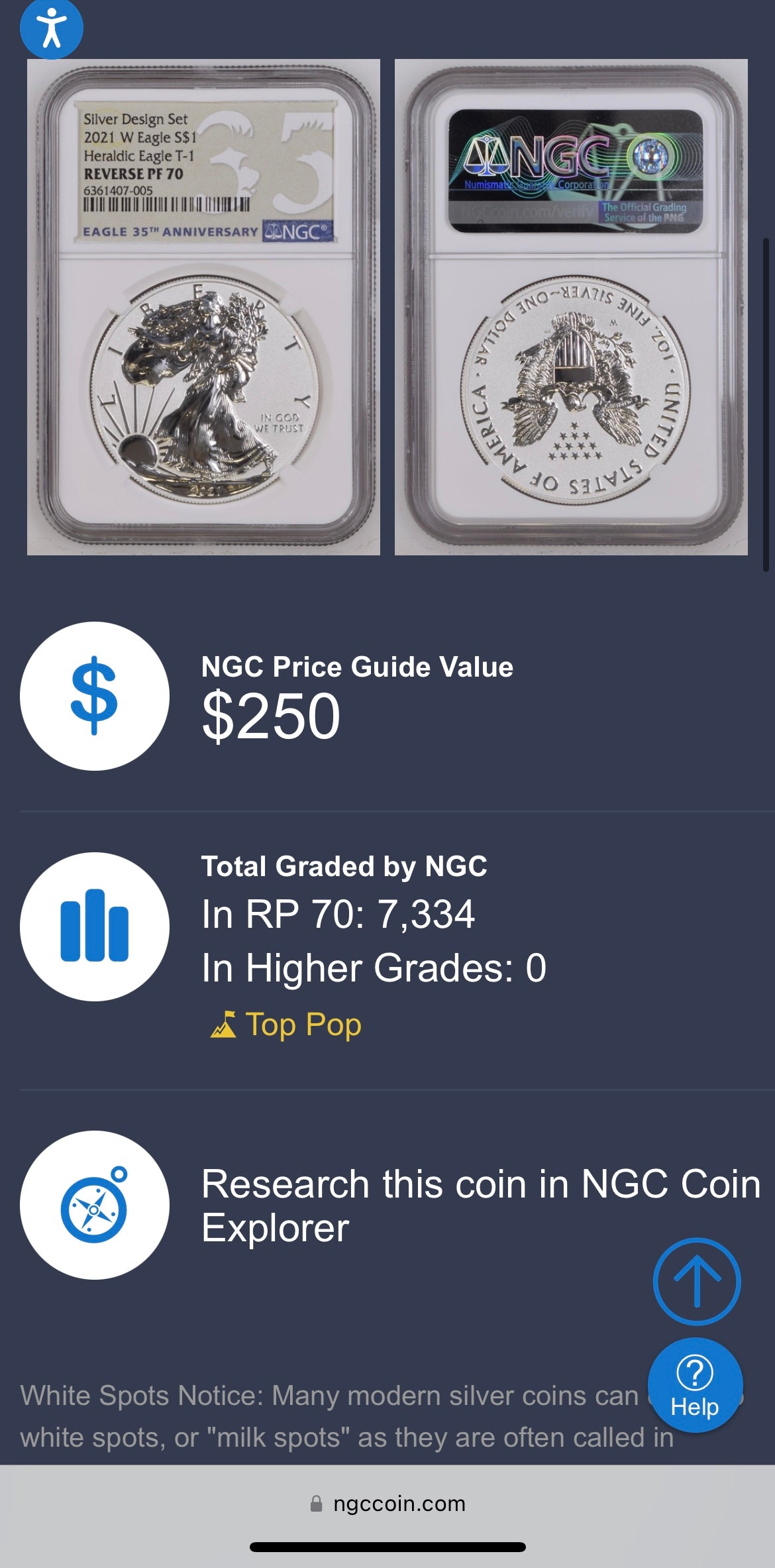
Task: Tap the scroll-to-top arrow button
Action: click(696, 1281)
